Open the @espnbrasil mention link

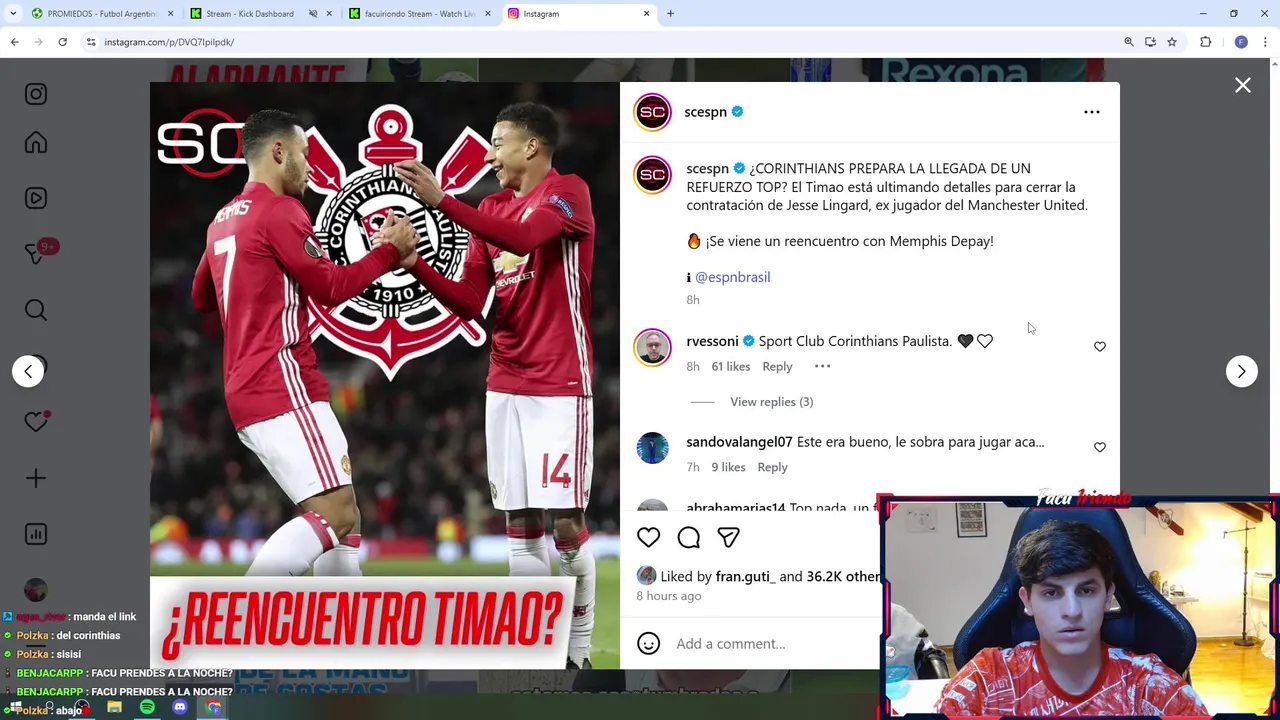[732, 277]
